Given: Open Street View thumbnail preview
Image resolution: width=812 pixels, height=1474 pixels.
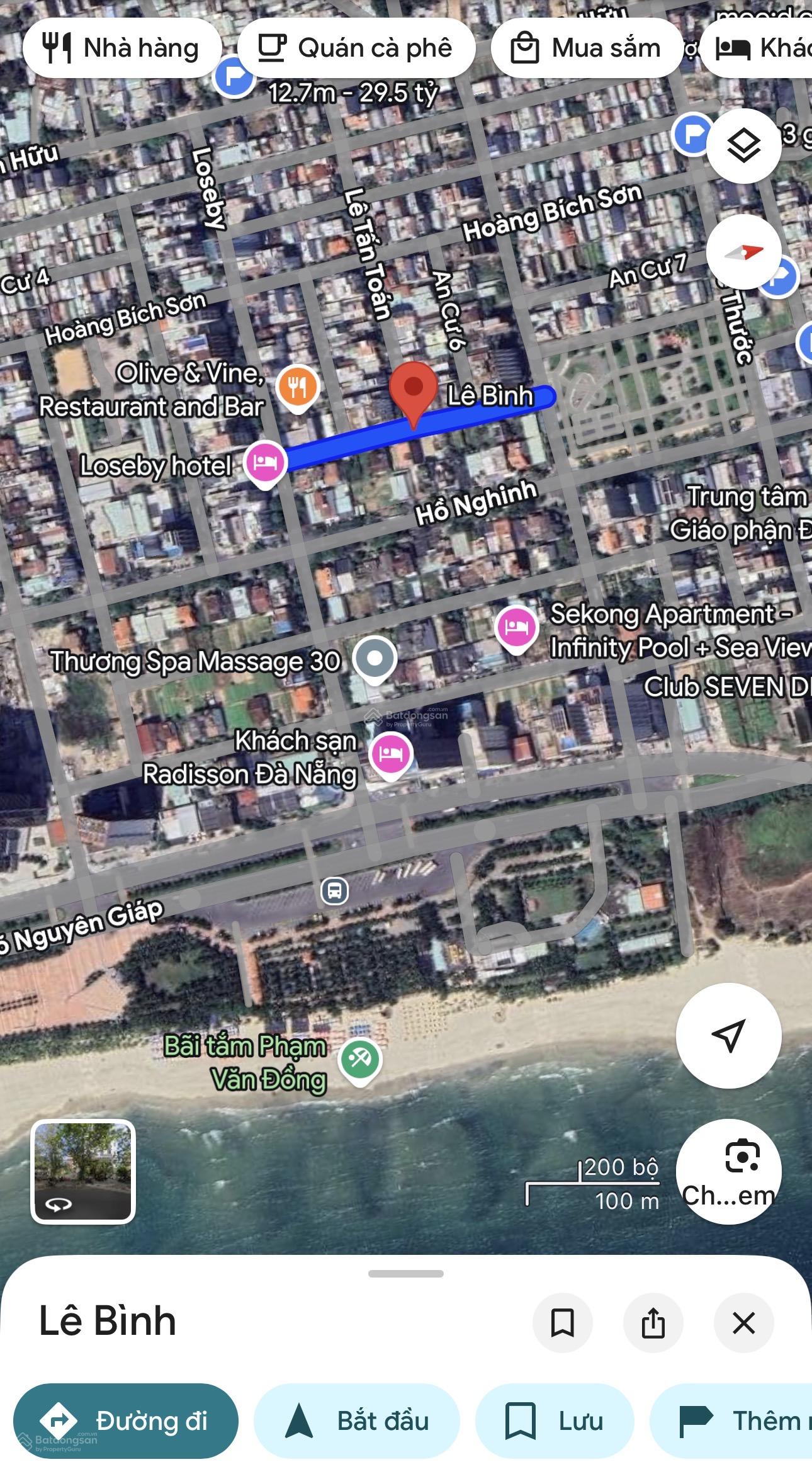Looking at the screenshot, I should point(83,1171).
